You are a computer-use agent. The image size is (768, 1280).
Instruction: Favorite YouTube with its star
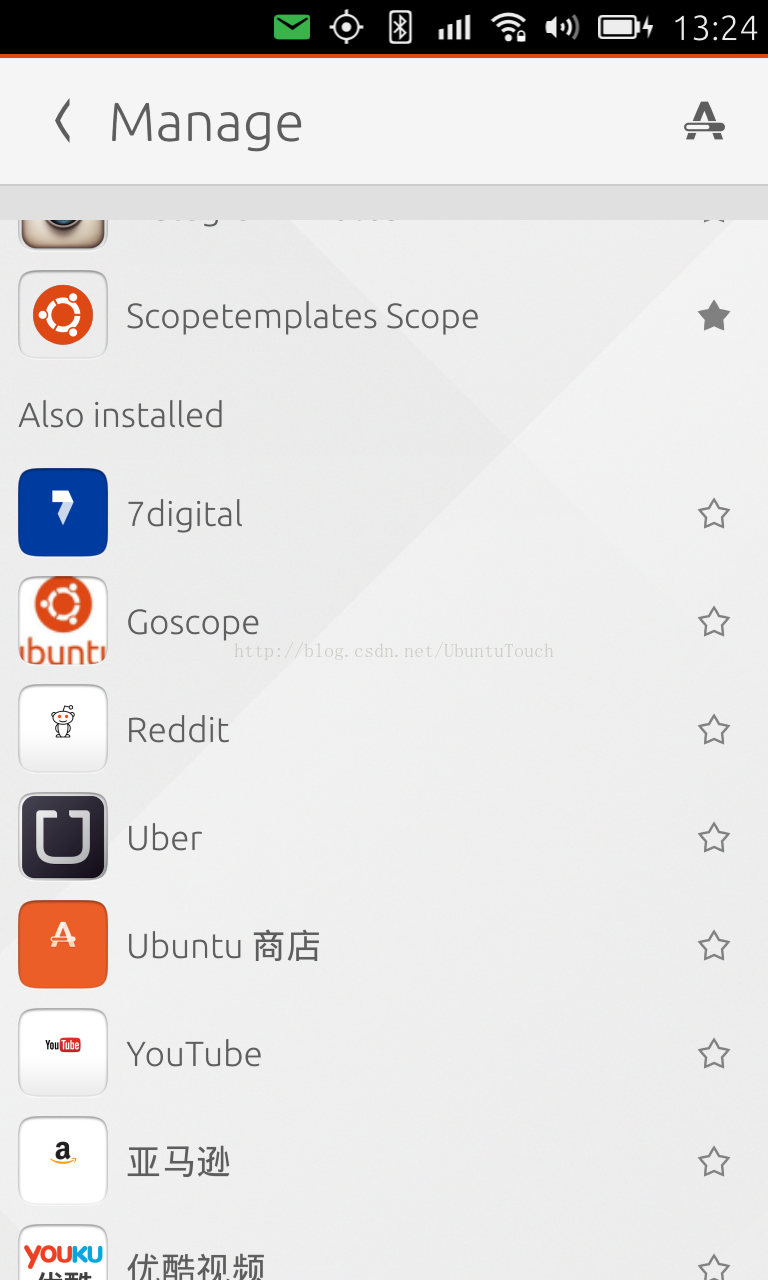(x=713, y=1054)
